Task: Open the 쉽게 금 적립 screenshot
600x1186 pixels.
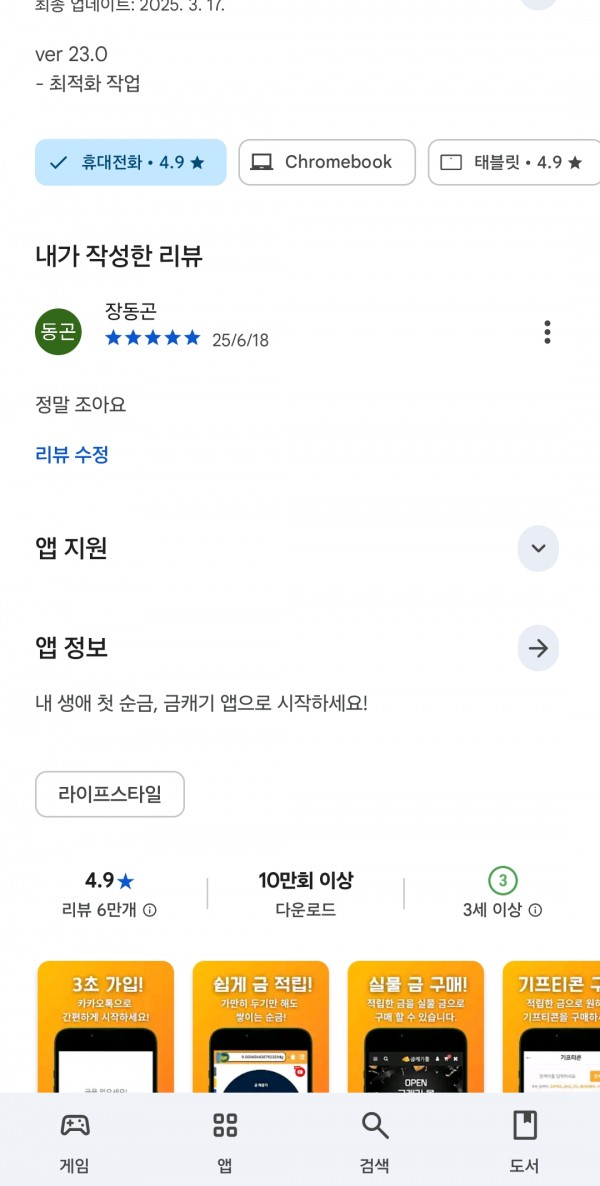Action: pos(260,1027)
